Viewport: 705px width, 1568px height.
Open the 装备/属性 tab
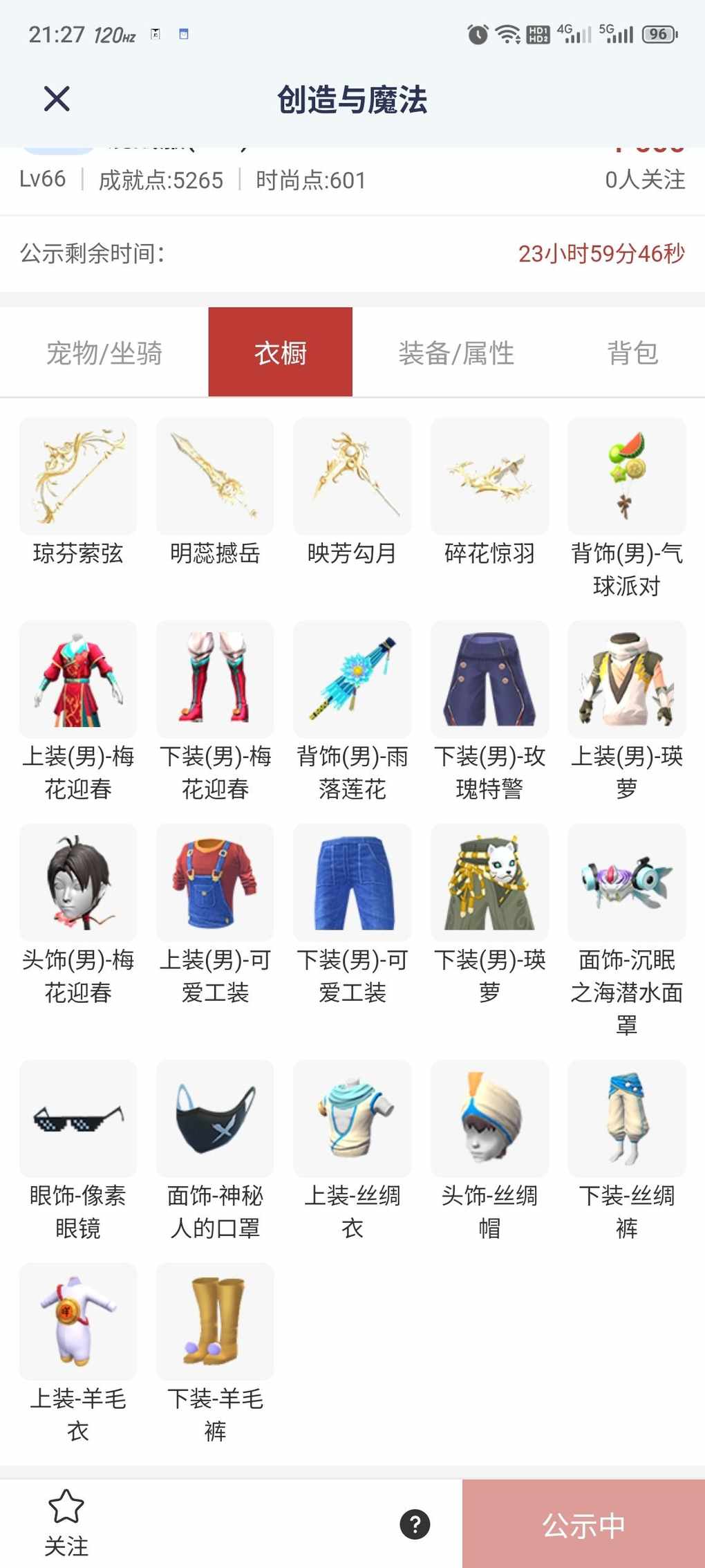(456, 353)
